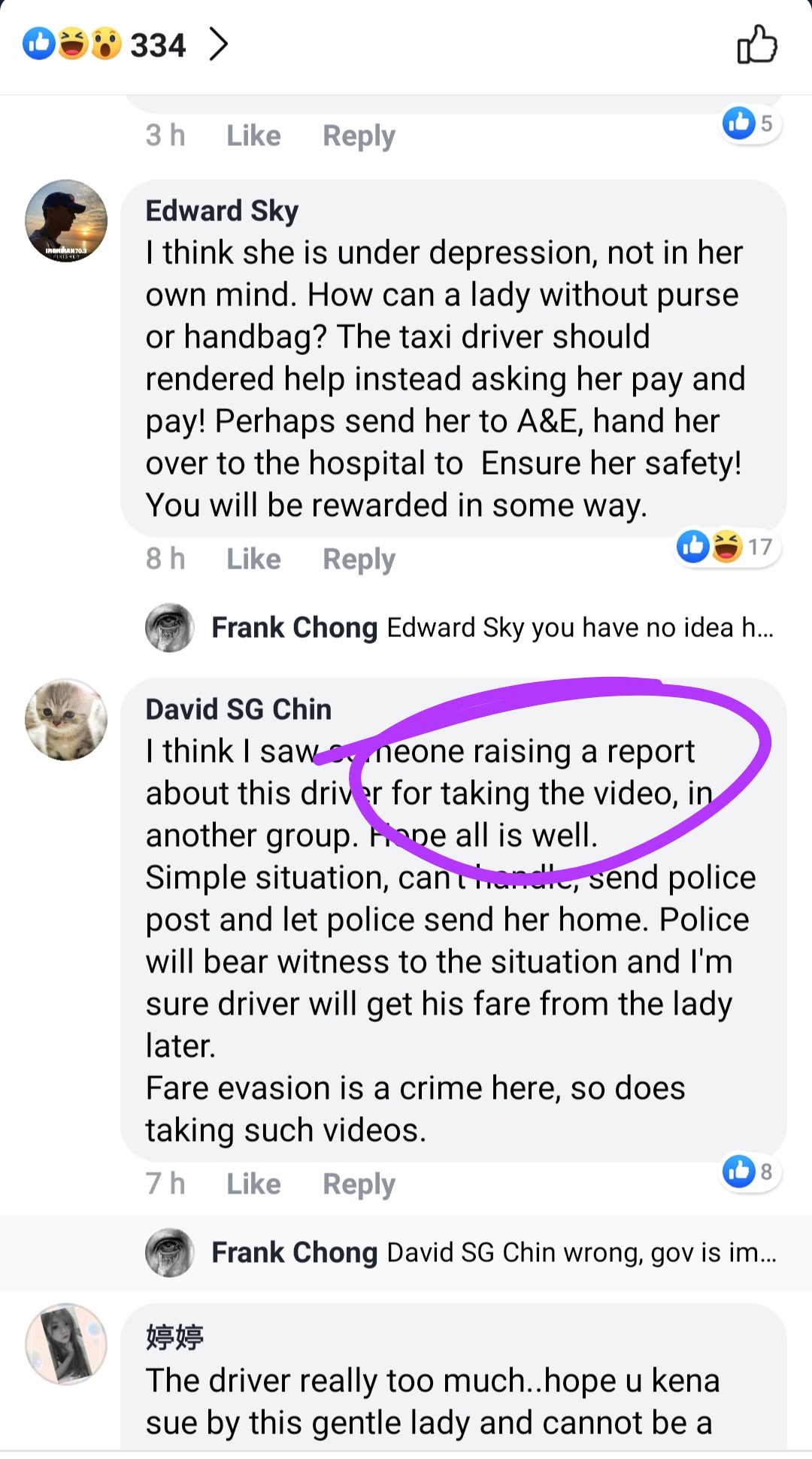Open Edward Sky's profile picture

(66, 220)
